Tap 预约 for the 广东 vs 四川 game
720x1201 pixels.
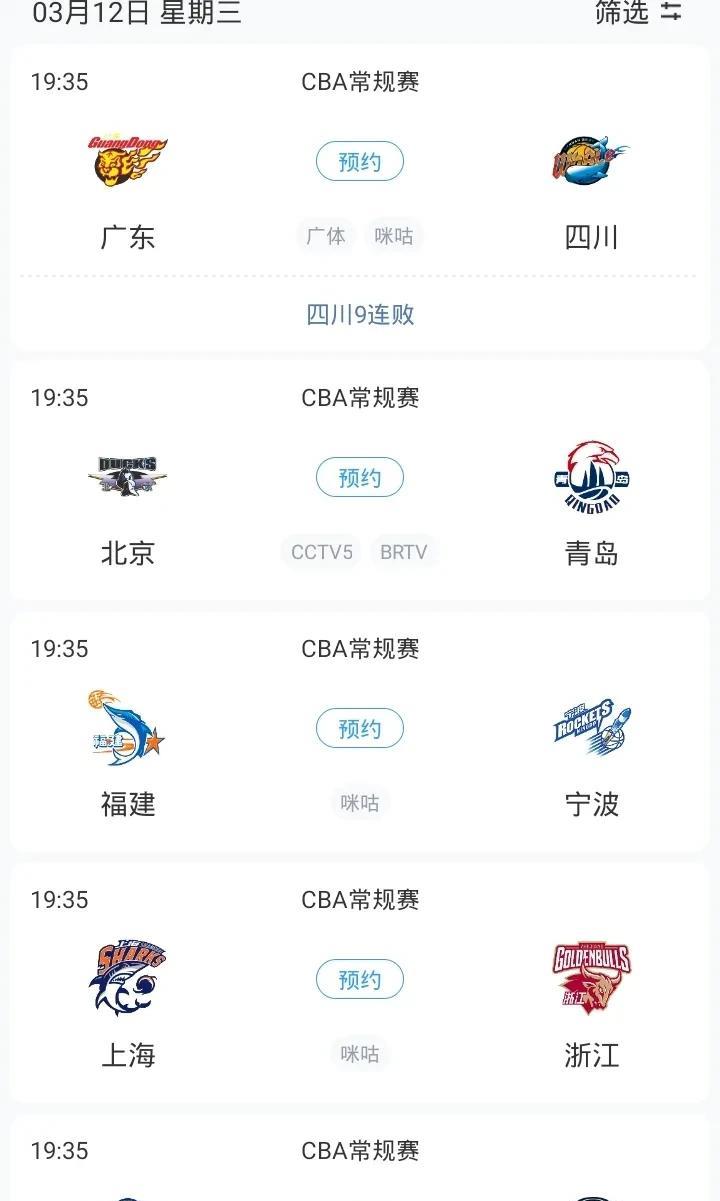[360, 162]
